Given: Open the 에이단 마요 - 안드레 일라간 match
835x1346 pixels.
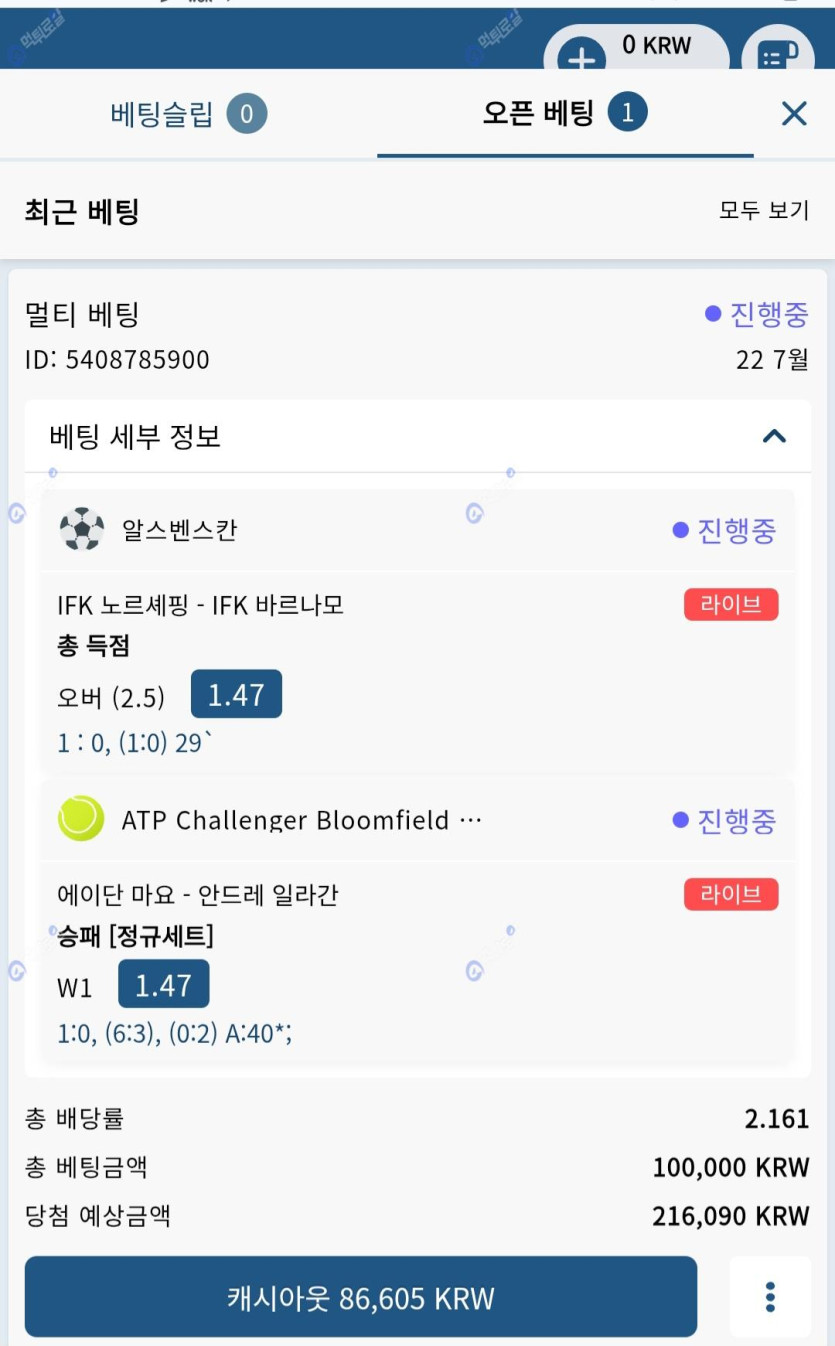Looking at the screenshot, I should (x=198, y=894).
